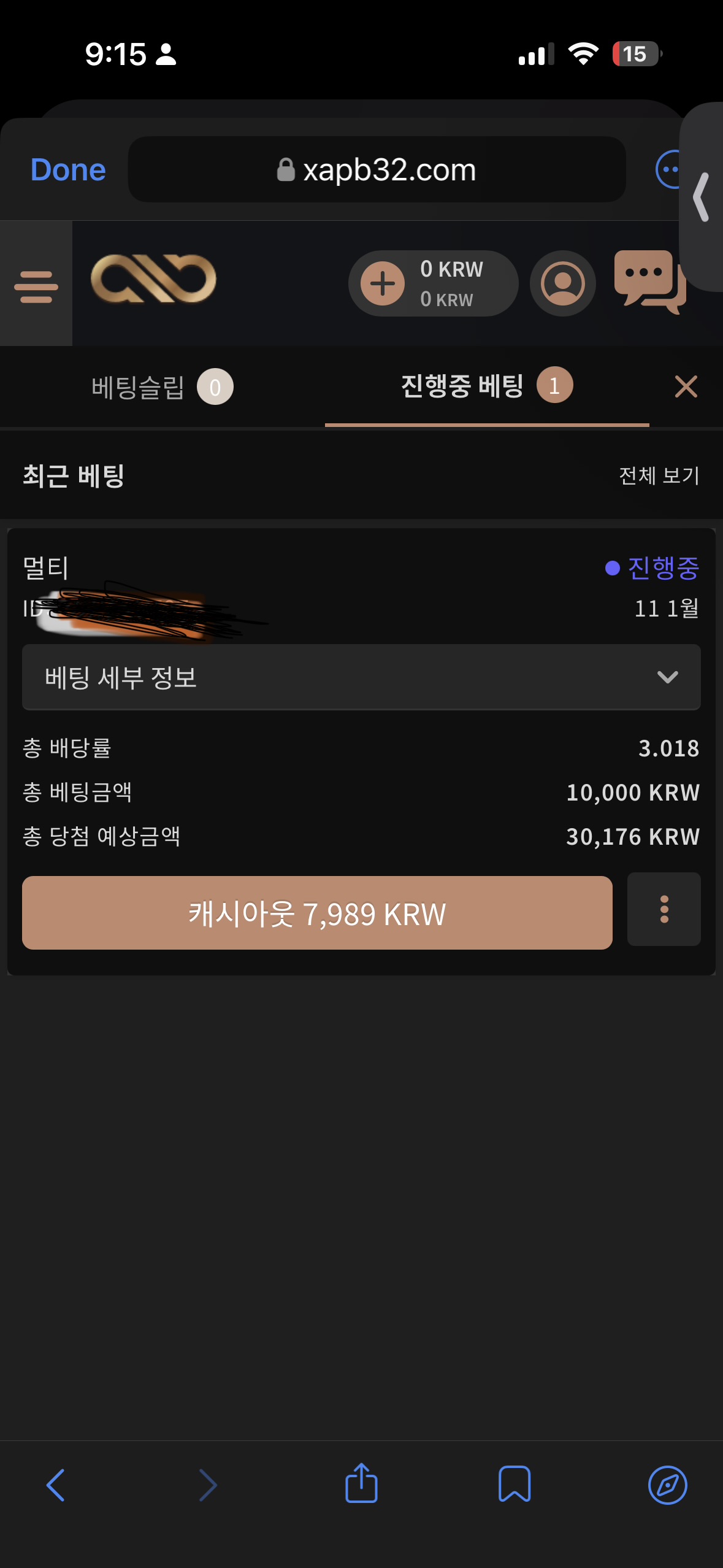This screenshot has width=723, height=1568.
Task: Open the user profile icon
Action: coord(562,283)
